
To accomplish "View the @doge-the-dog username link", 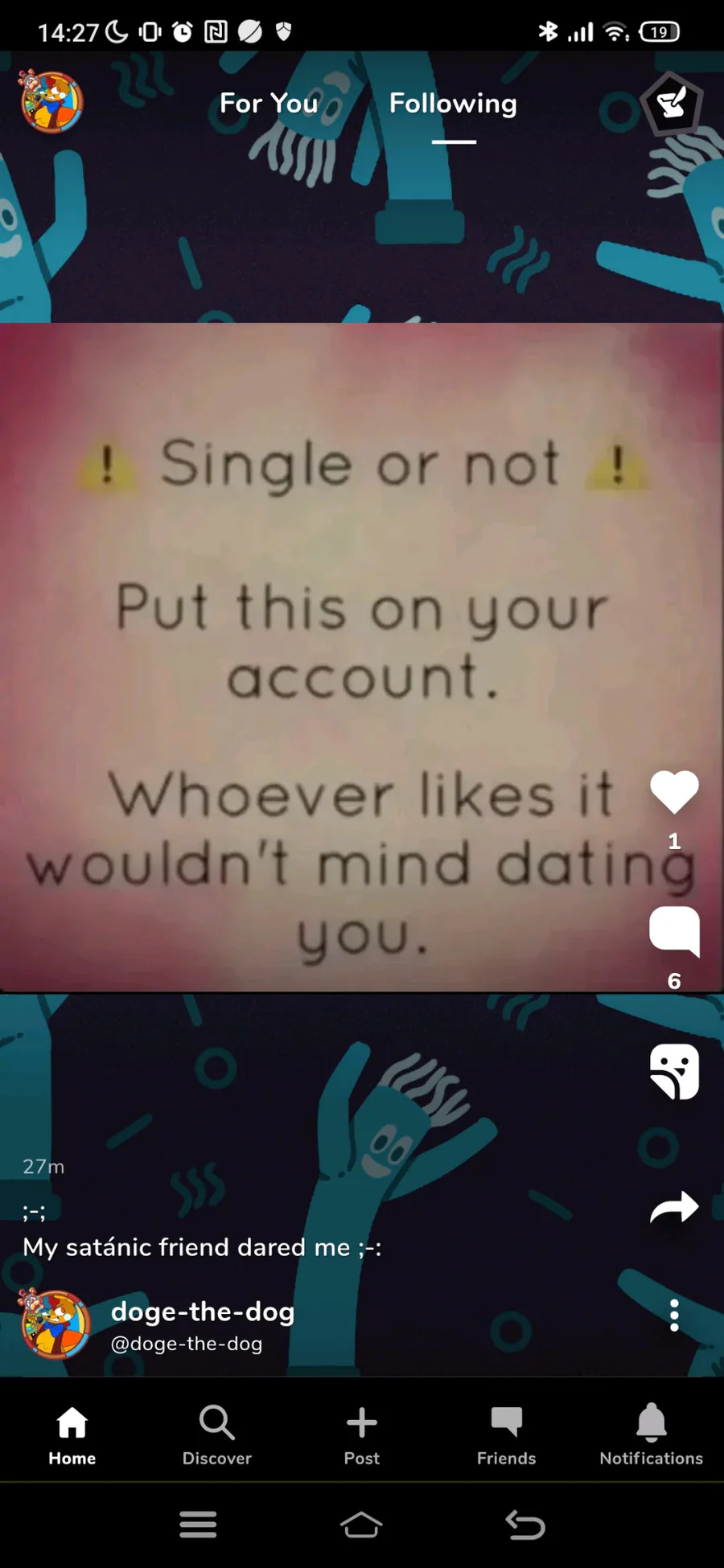I will tap(187, 1344).
